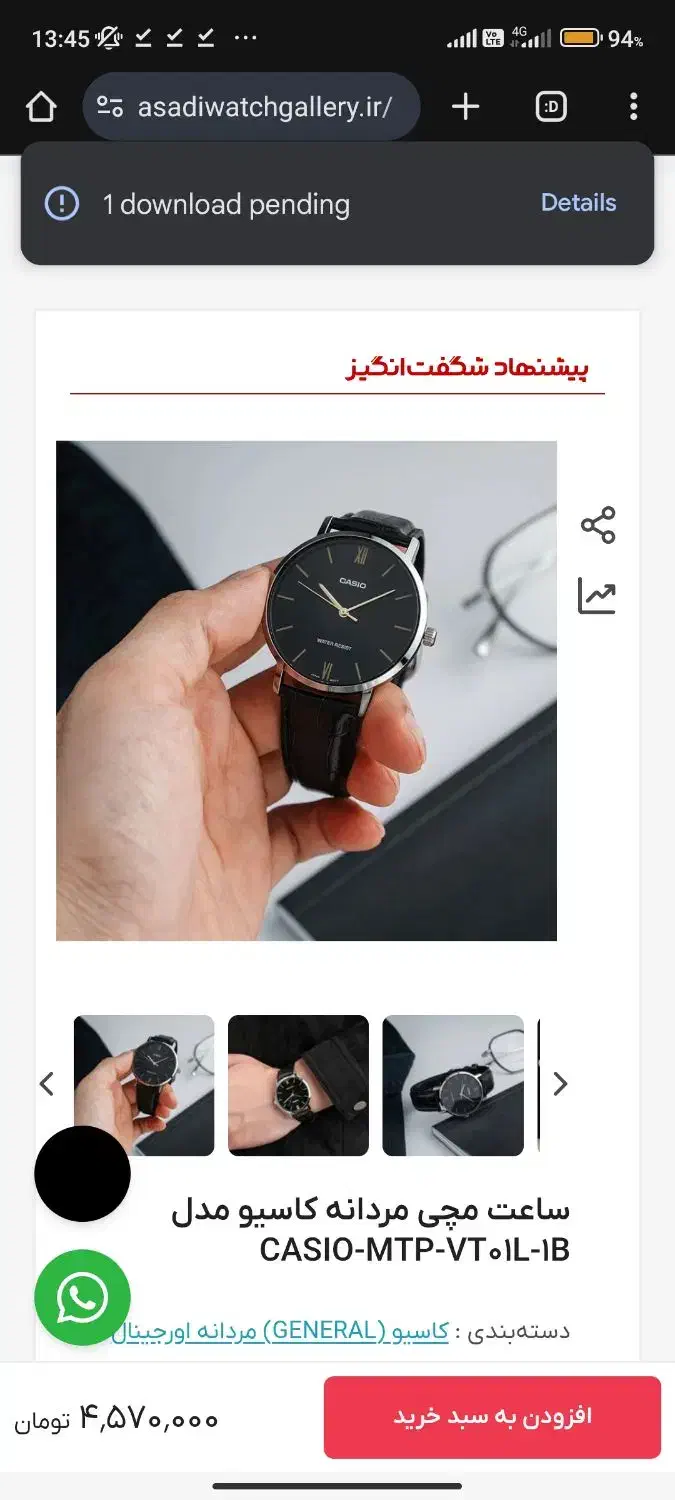The image size is (675, 1500).
Task: Open the tab switcher
Action: click(x=551, y=107)
